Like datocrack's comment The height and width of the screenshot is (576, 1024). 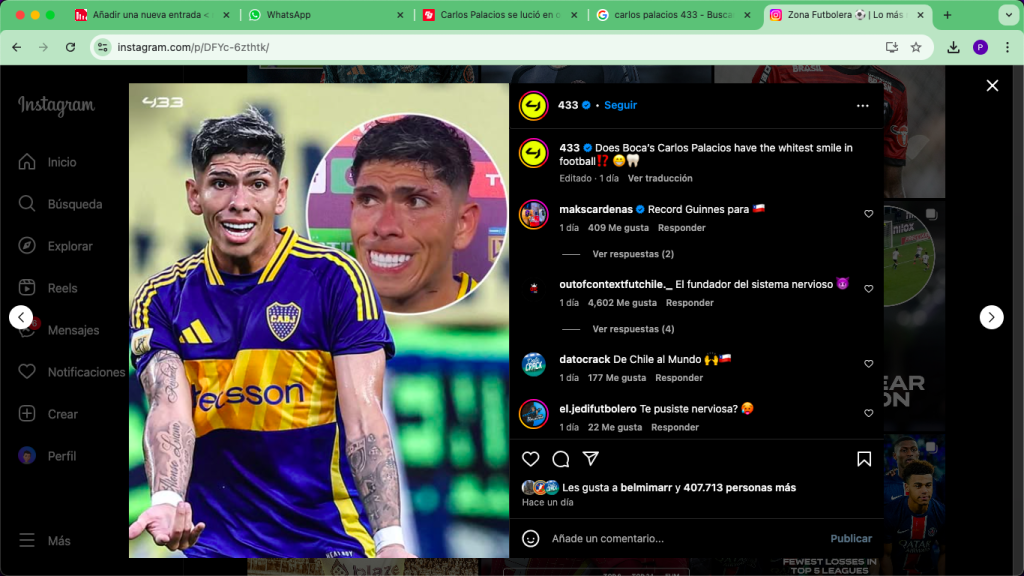tap(868, 364)
